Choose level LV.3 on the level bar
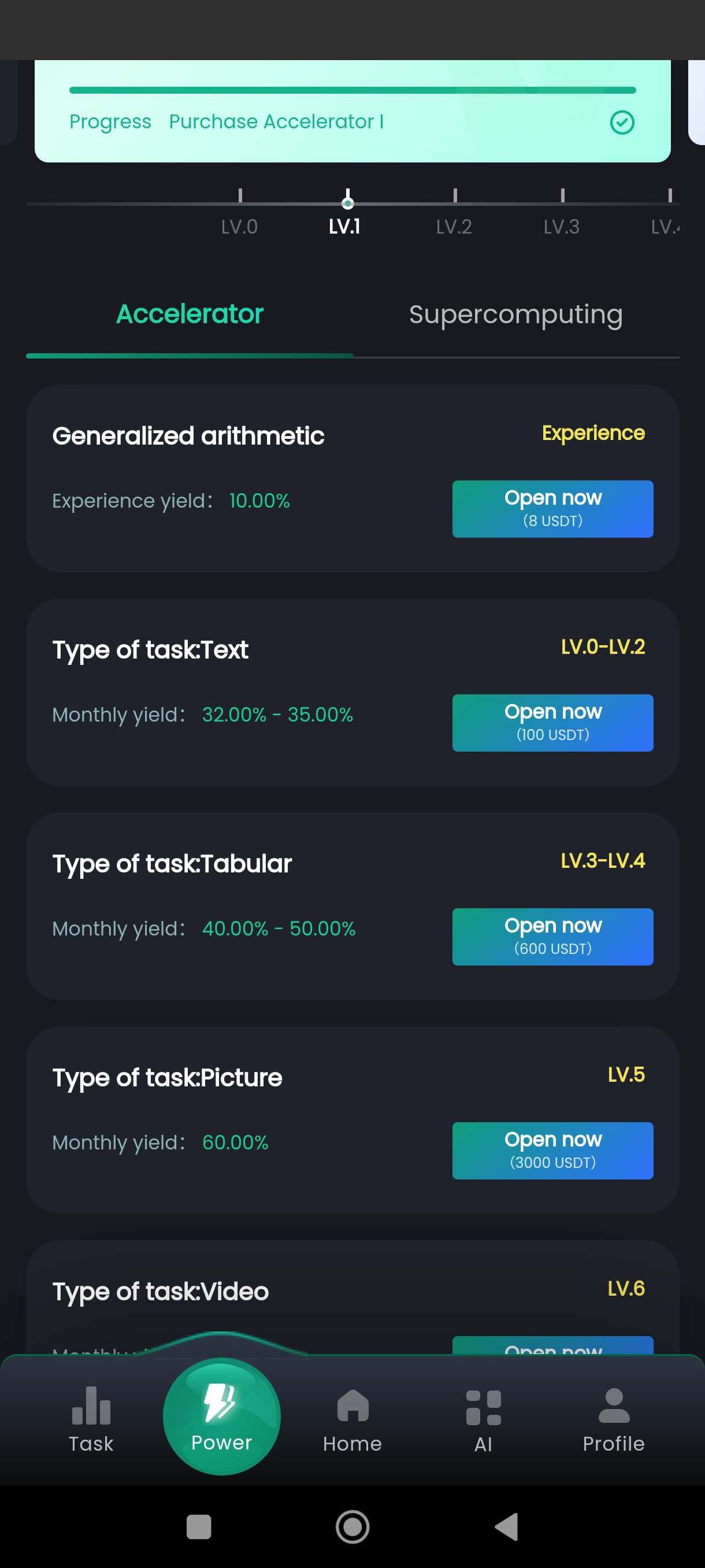Image resolution: width=705 pixels, height=1568 pixels. 561,227
